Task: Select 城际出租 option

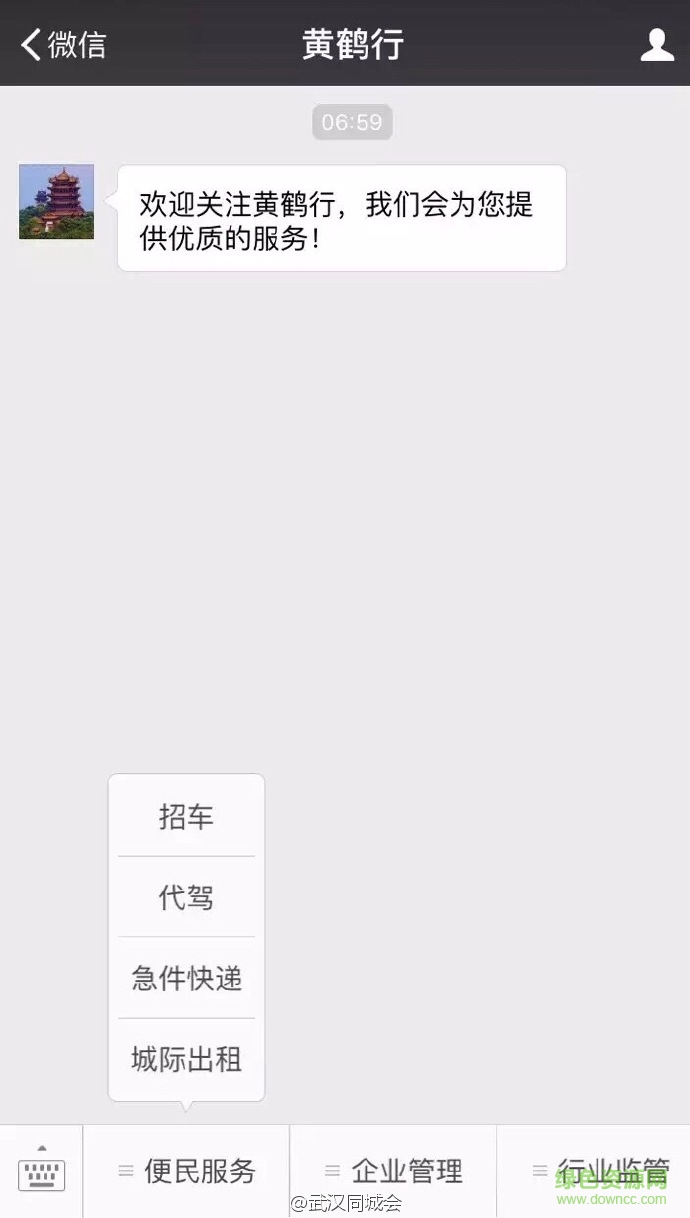Action: click(186, 1059)
